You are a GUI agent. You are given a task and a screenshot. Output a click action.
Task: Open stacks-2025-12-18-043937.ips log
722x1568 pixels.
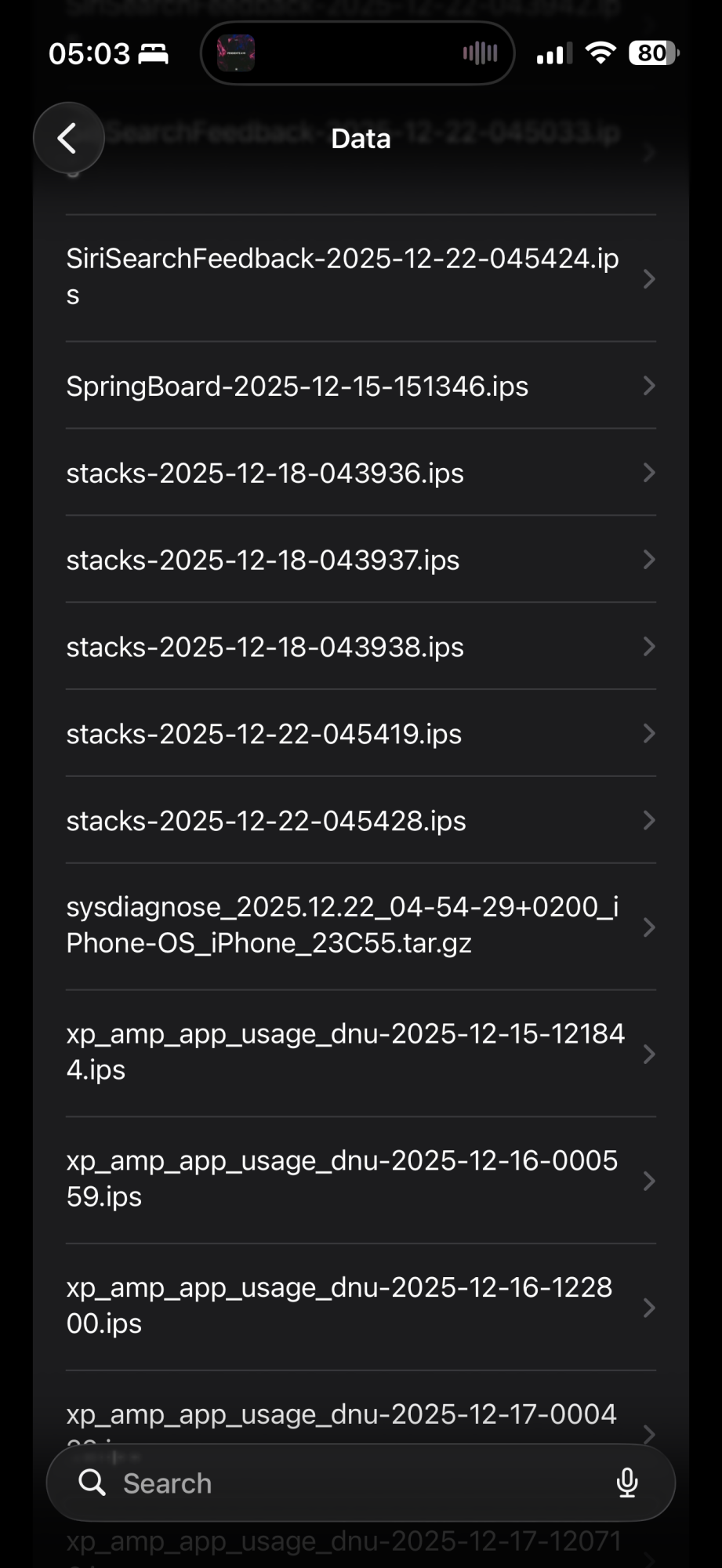[265, 559]
